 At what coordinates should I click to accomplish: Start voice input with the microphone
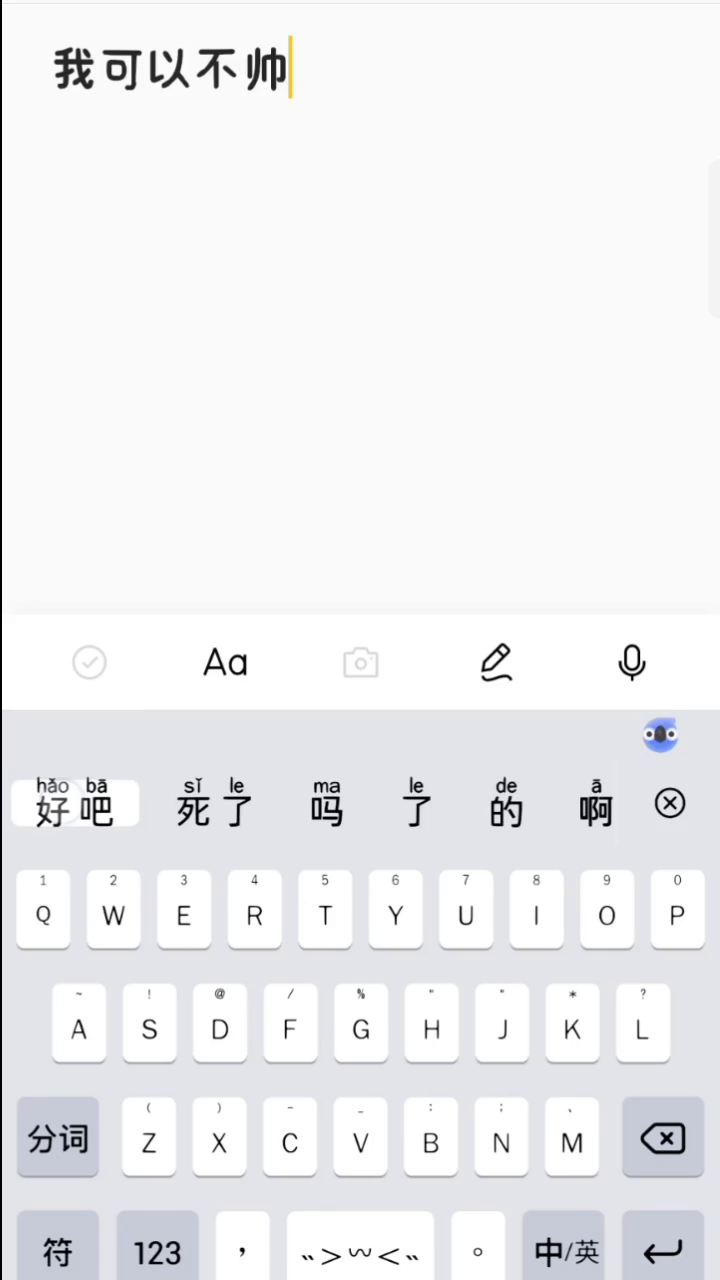tap(631, 662)
